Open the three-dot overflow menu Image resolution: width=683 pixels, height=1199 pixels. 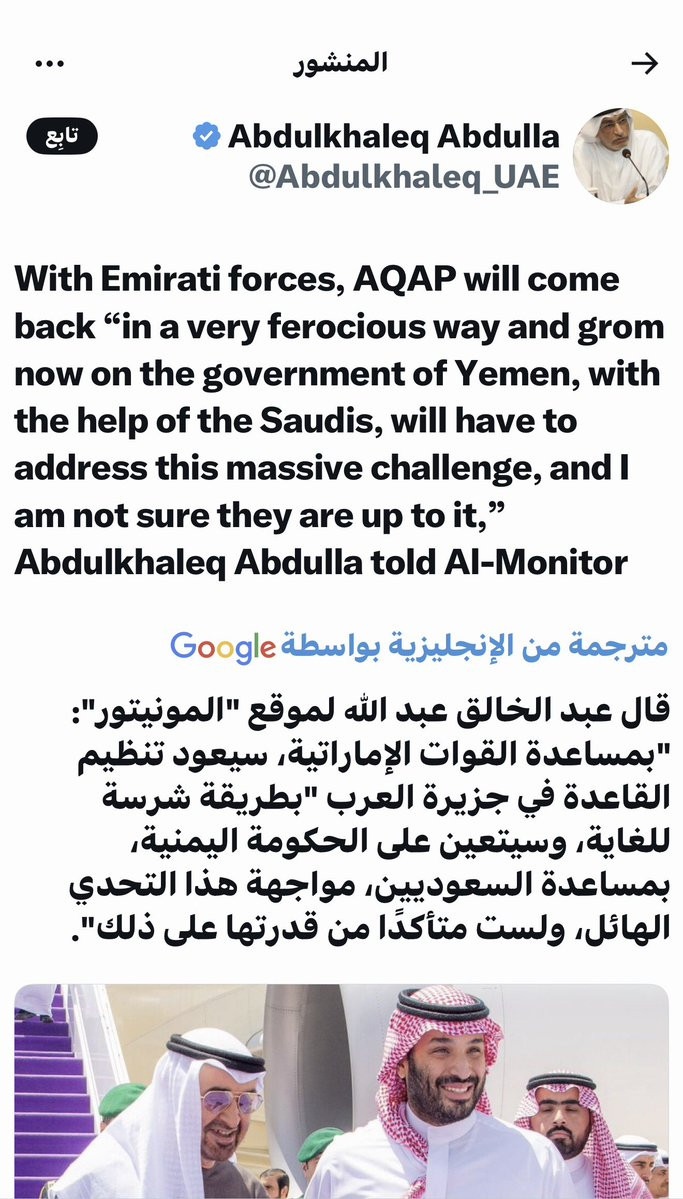point(50,64)
